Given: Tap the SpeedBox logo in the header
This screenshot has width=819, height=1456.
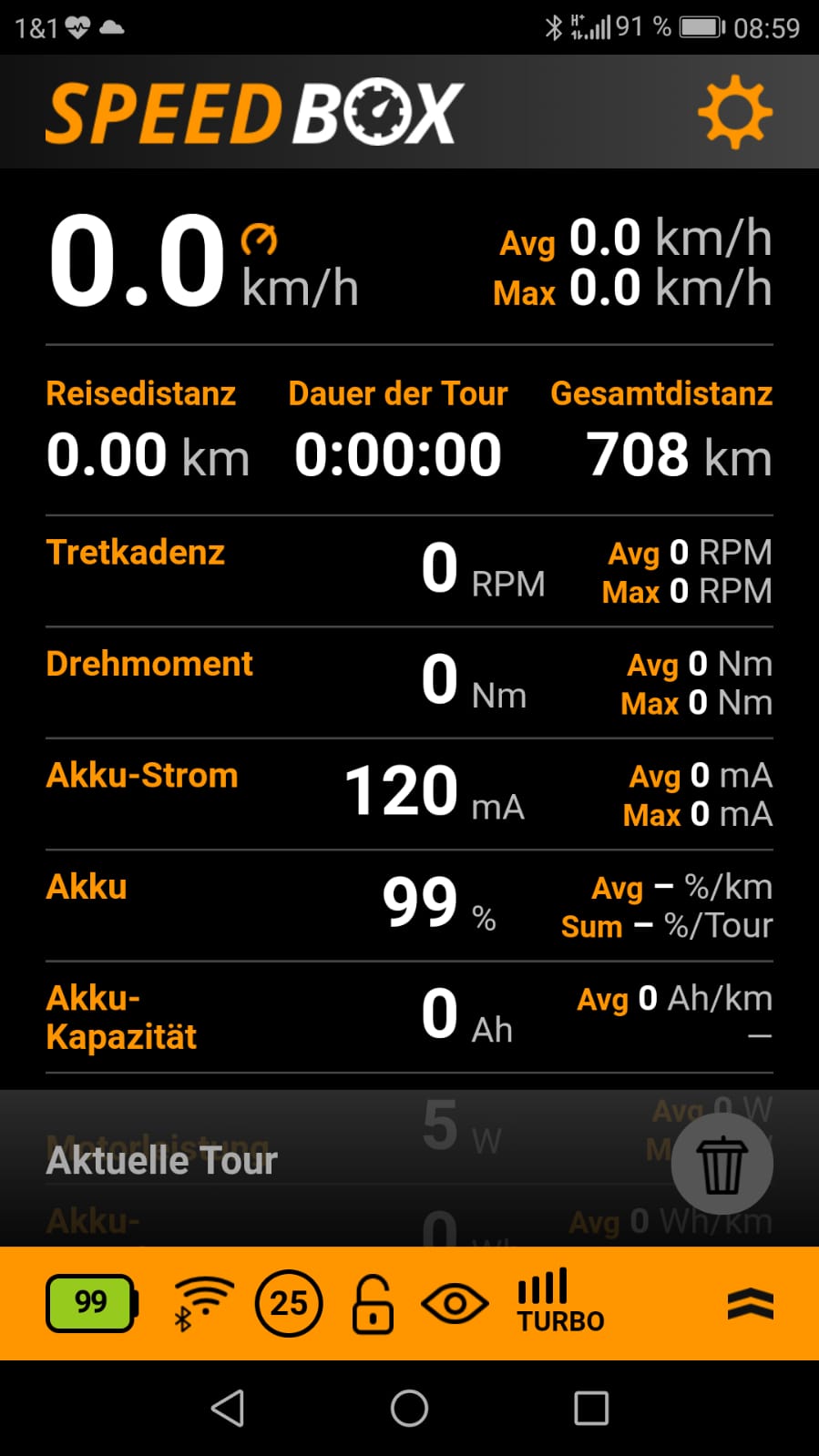Looking at the screenshot, I should click(x=255, y=112).
